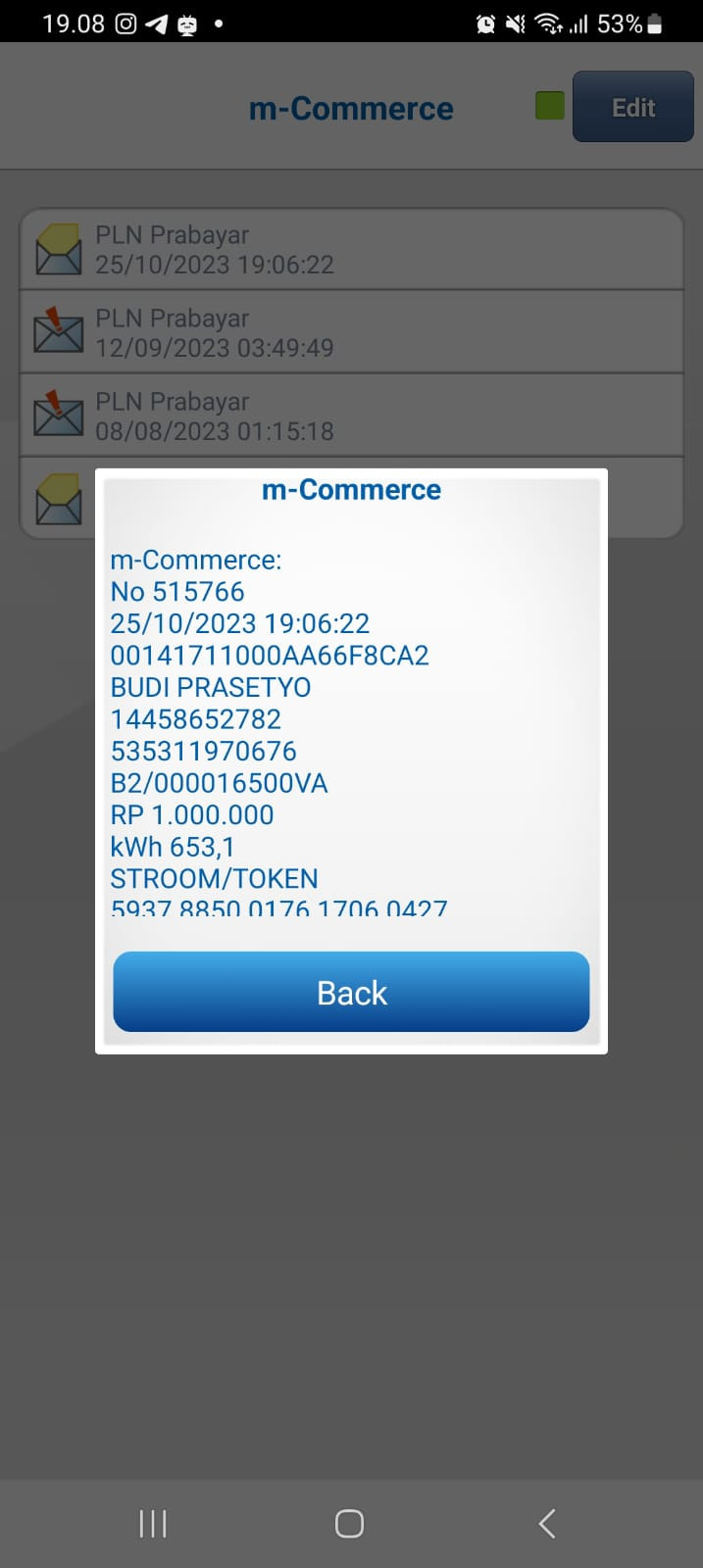Open recent apps from navigation bar
Viewport: 703px width, 1568px height.
tap(153, 1523)
